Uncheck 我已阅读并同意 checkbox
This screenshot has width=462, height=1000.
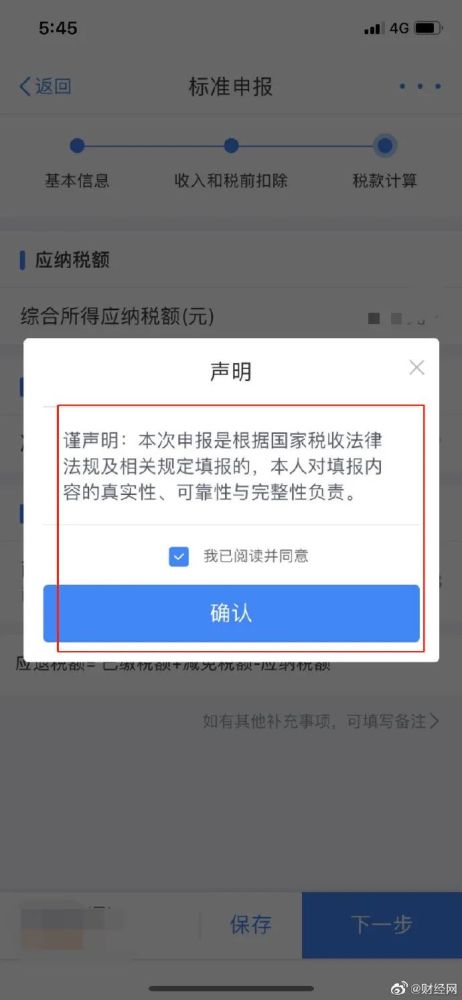point(179,556)
